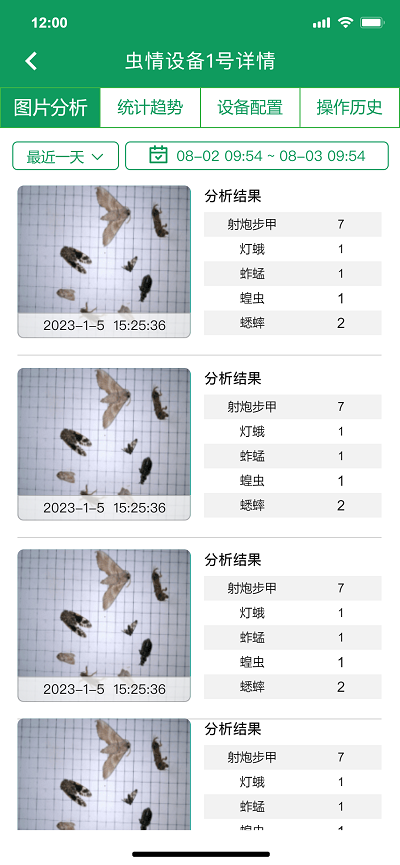Viewport: 400px width, 865px height.
Task: Open the 设备配置 tab
Action: pos(250,108)
